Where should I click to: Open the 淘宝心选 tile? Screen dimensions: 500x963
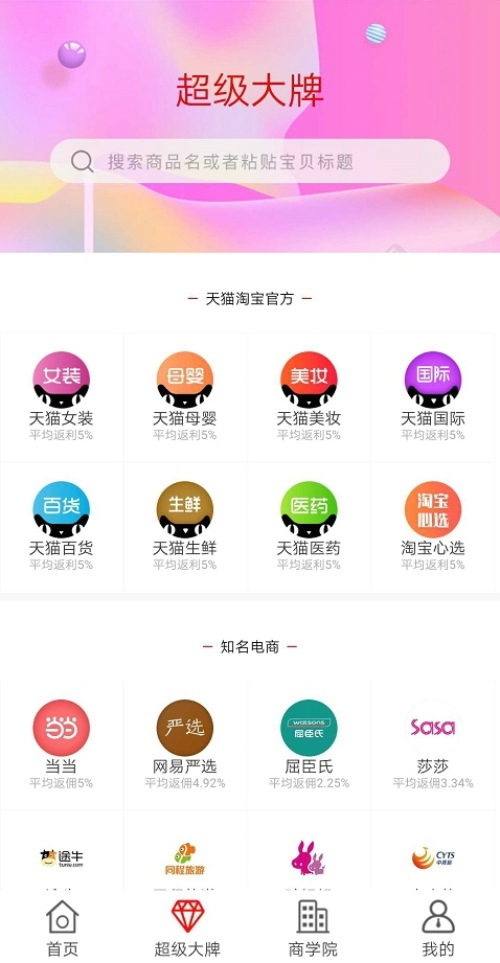click(x=433, y=527)
